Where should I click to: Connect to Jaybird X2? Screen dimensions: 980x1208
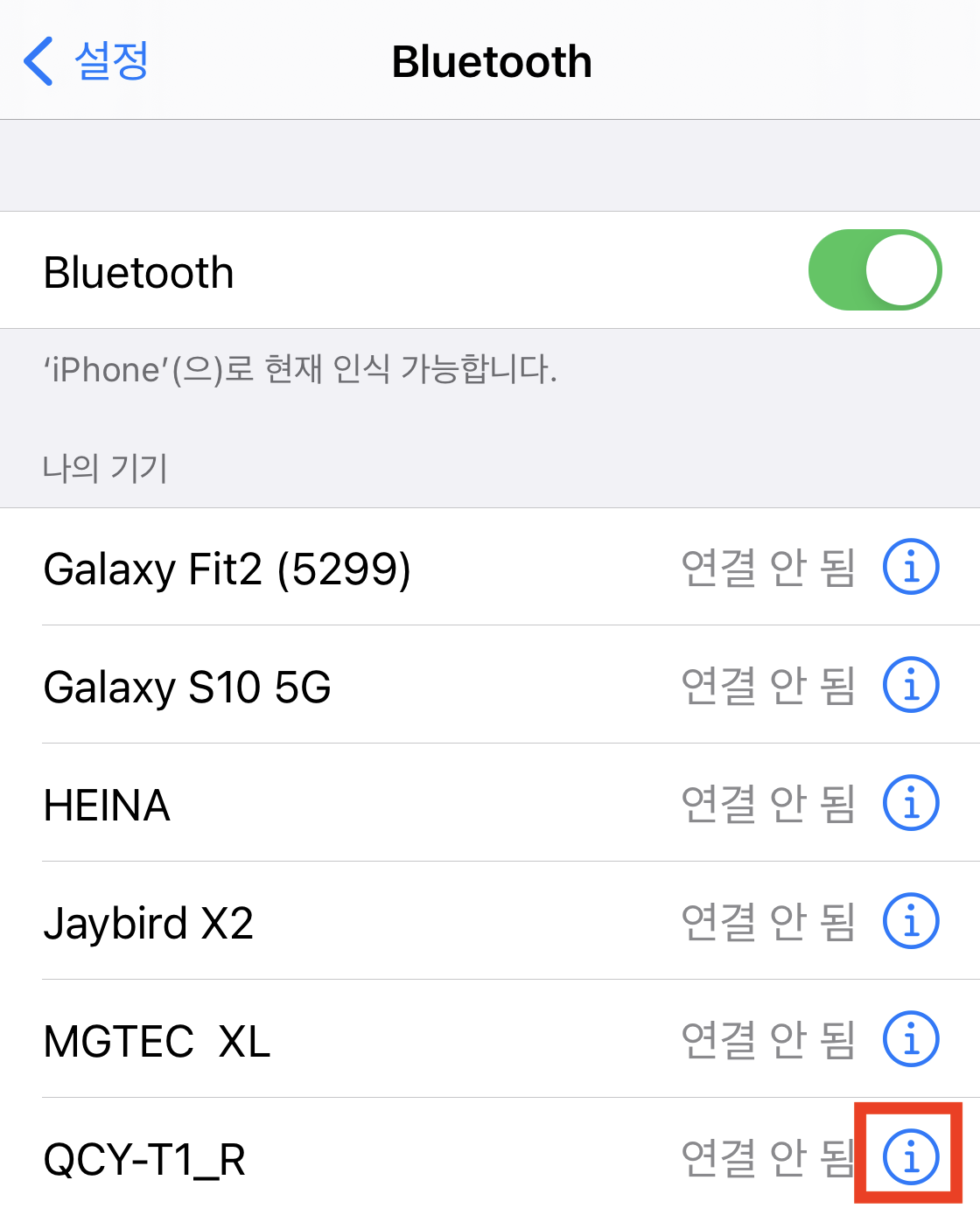click(x=490, y=921)
